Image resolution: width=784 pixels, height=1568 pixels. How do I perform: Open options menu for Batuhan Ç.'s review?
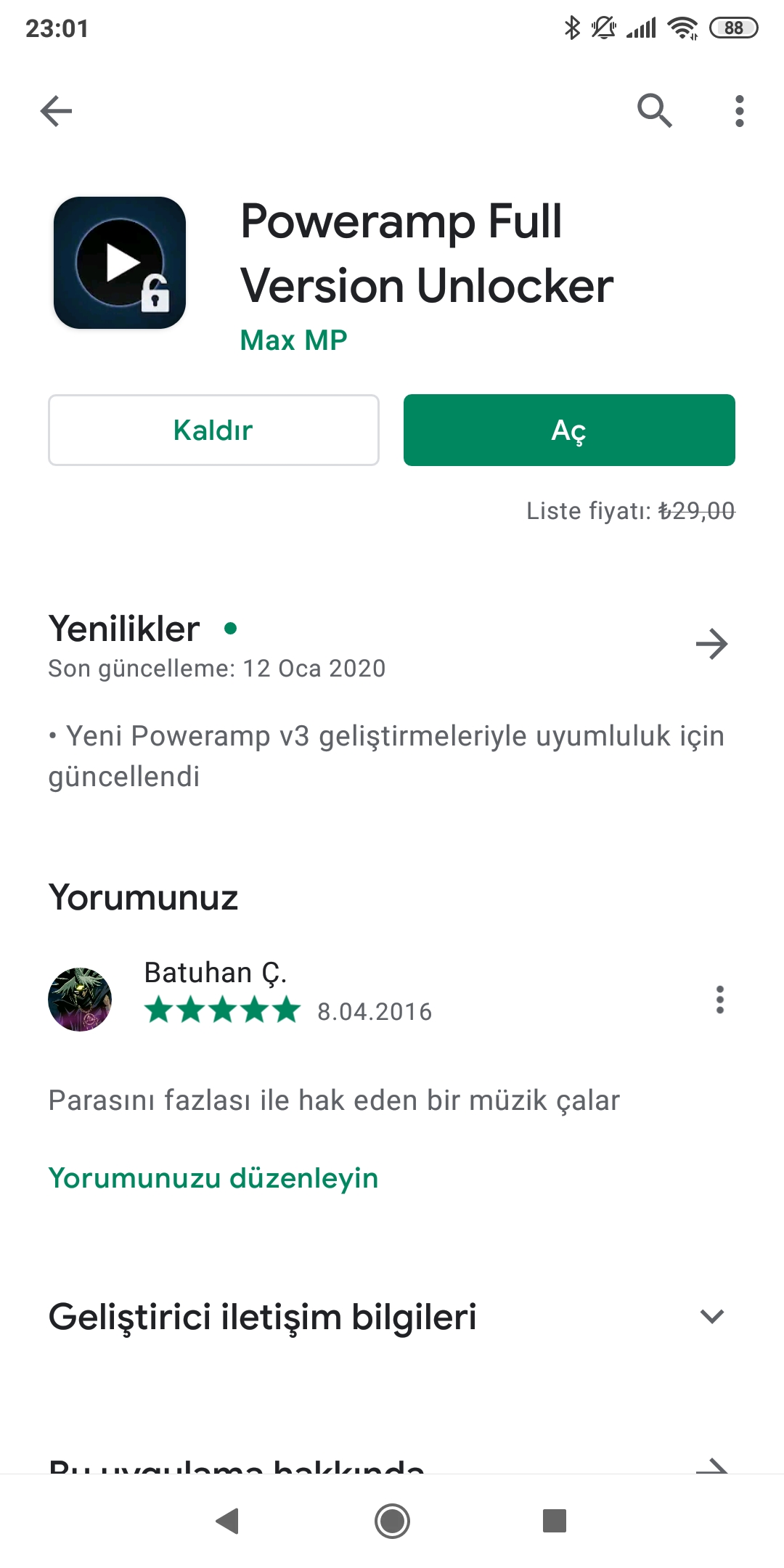(x=719, y=1000)
